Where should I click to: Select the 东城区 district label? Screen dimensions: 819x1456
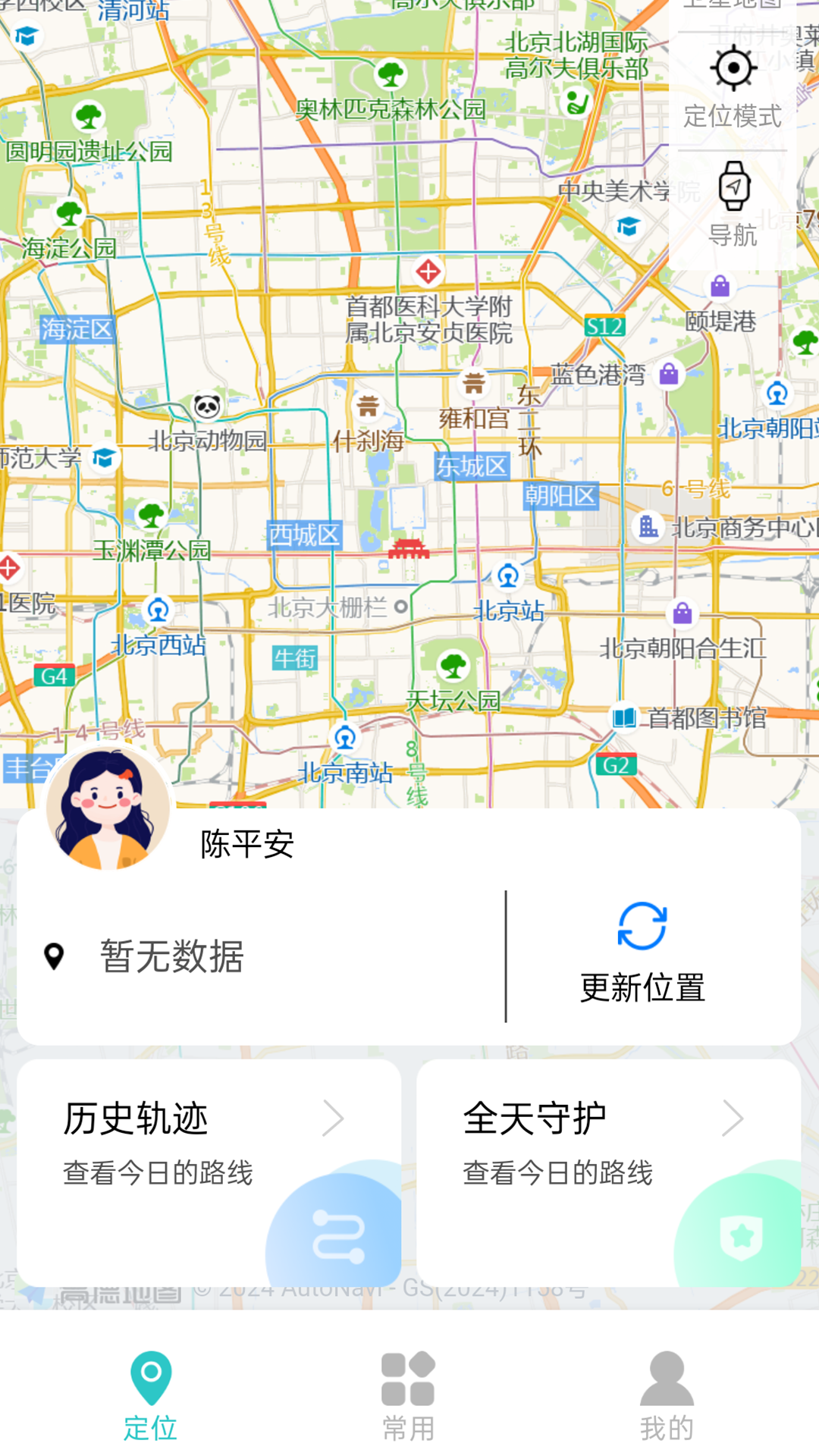[x=474, y=467]
